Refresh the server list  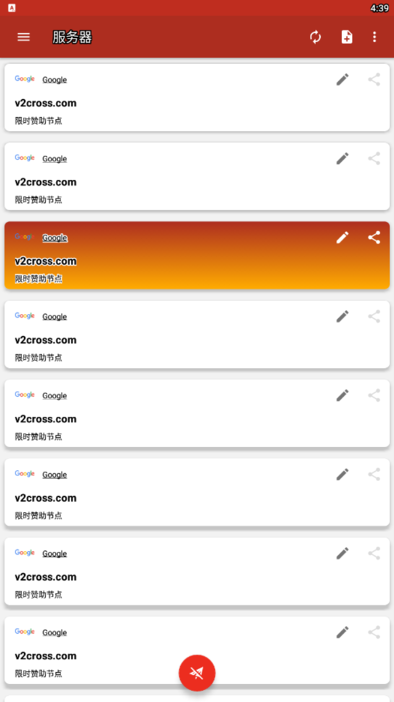[316, 37]
